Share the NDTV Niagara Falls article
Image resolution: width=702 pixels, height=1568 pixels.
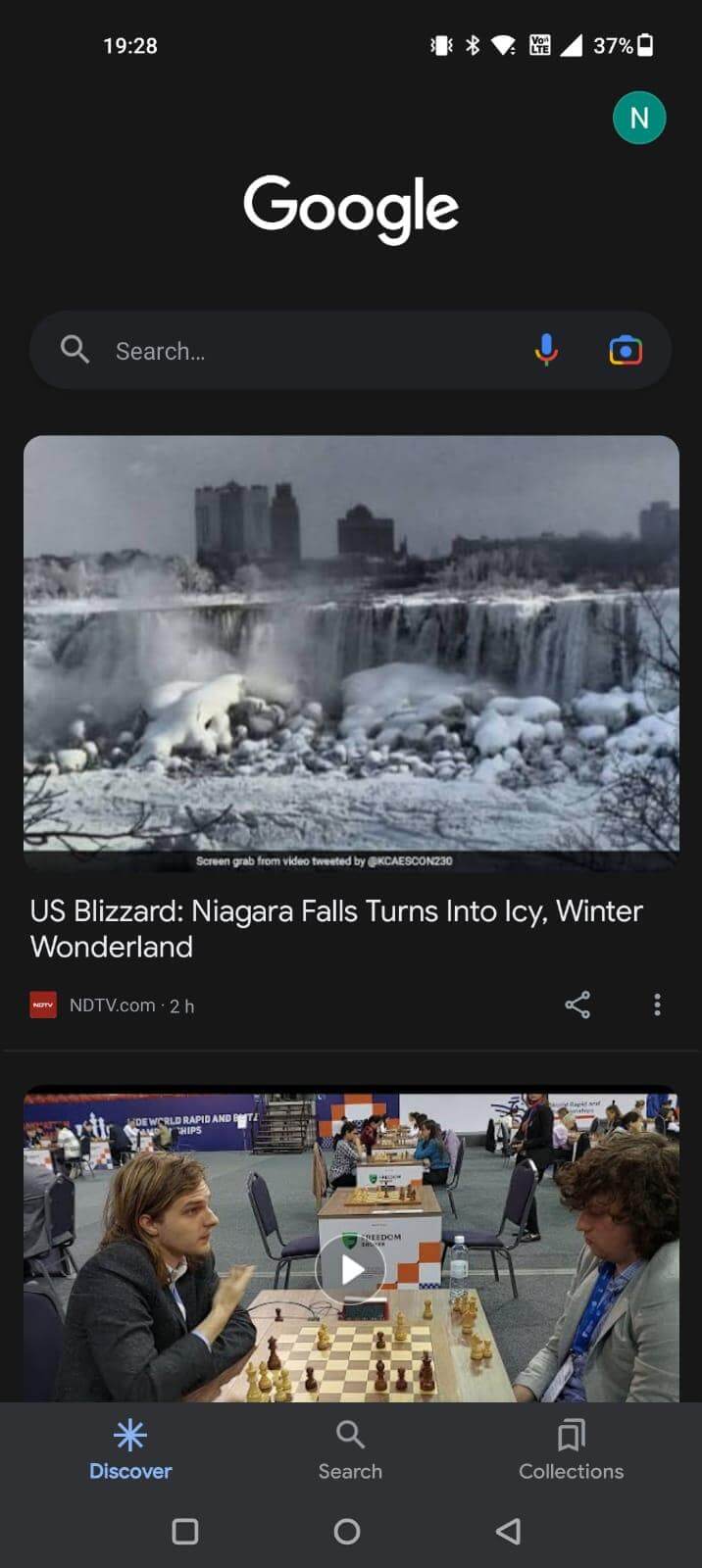(x=577, y=1004)
